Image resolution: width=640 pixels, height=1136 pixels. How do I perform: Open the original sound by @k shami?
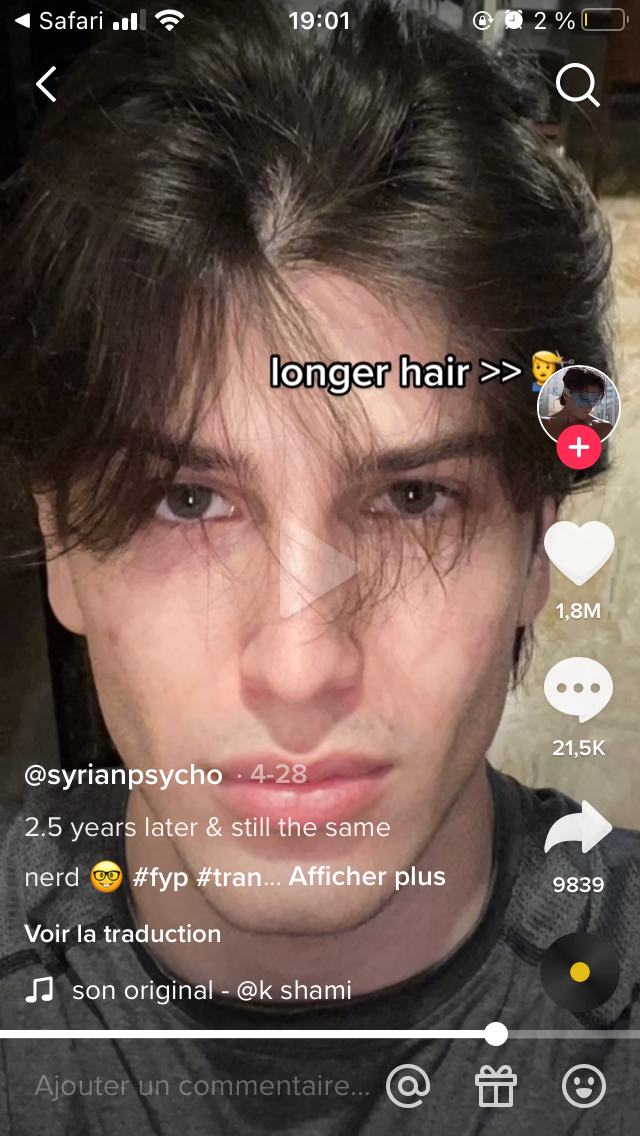(211, 991)
